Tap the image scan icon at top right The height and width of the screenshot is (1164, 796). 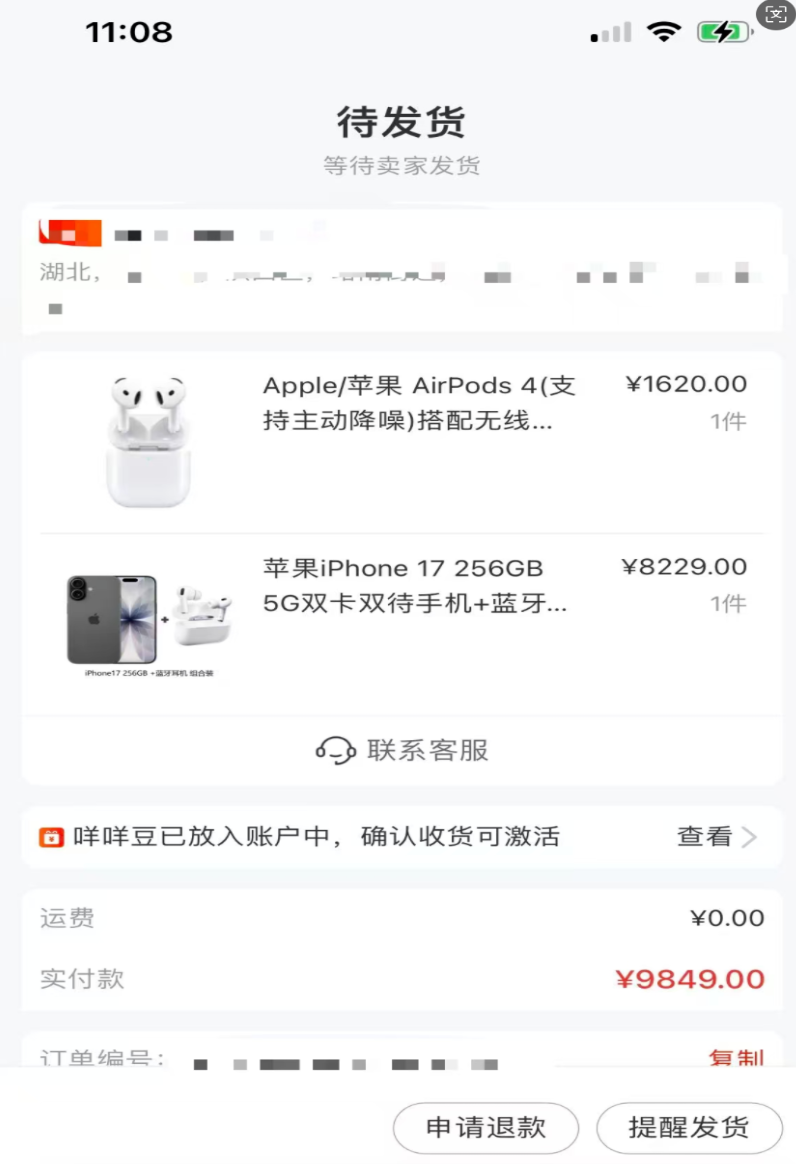pos(776,15)
